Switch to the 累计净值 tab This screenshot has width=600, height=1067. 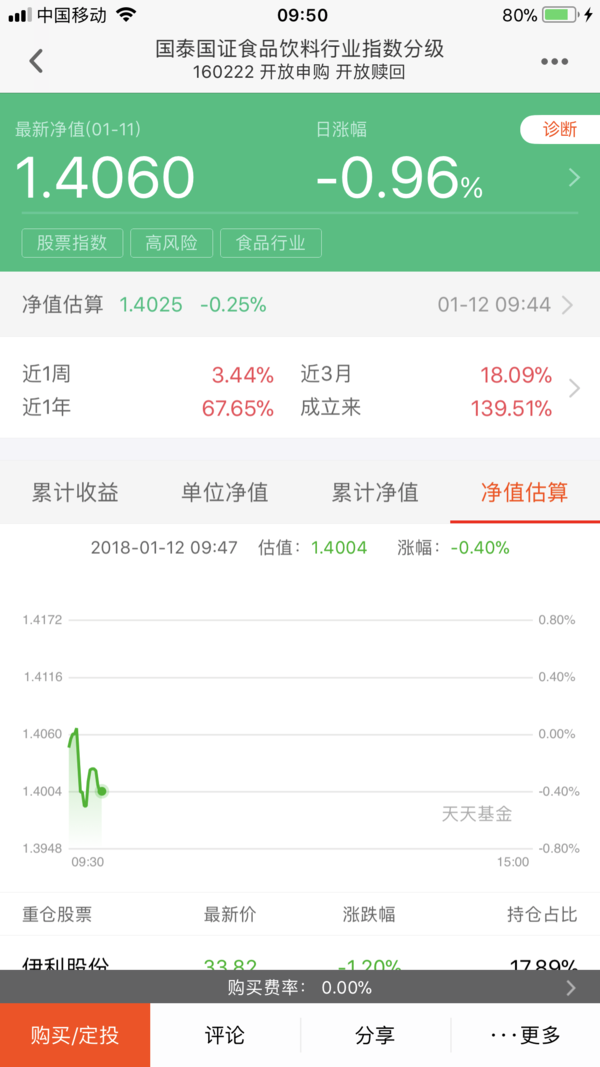375,492
